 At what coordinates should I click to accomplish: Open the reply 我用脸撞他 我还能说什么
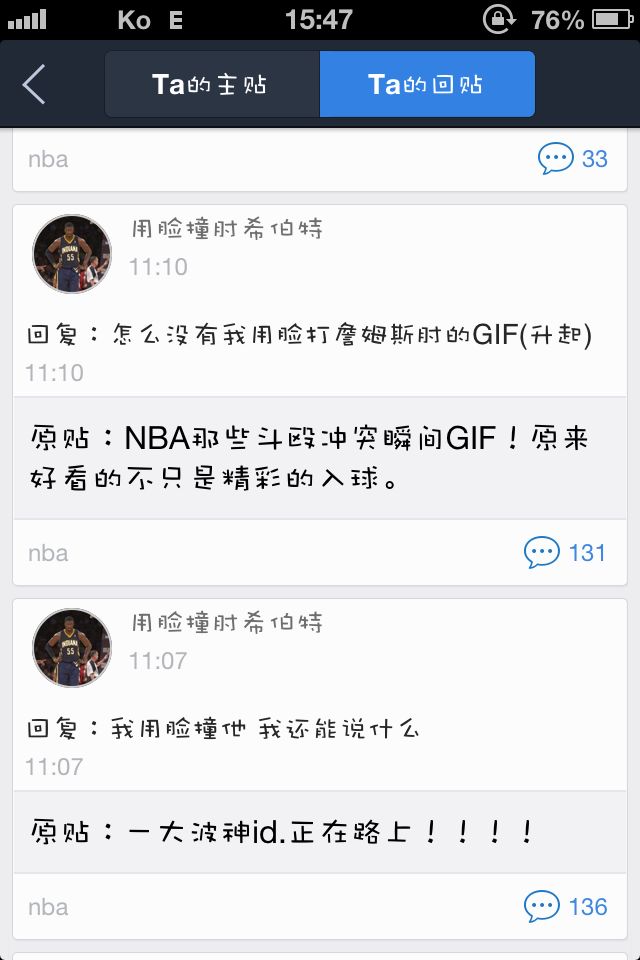(224, 729)
